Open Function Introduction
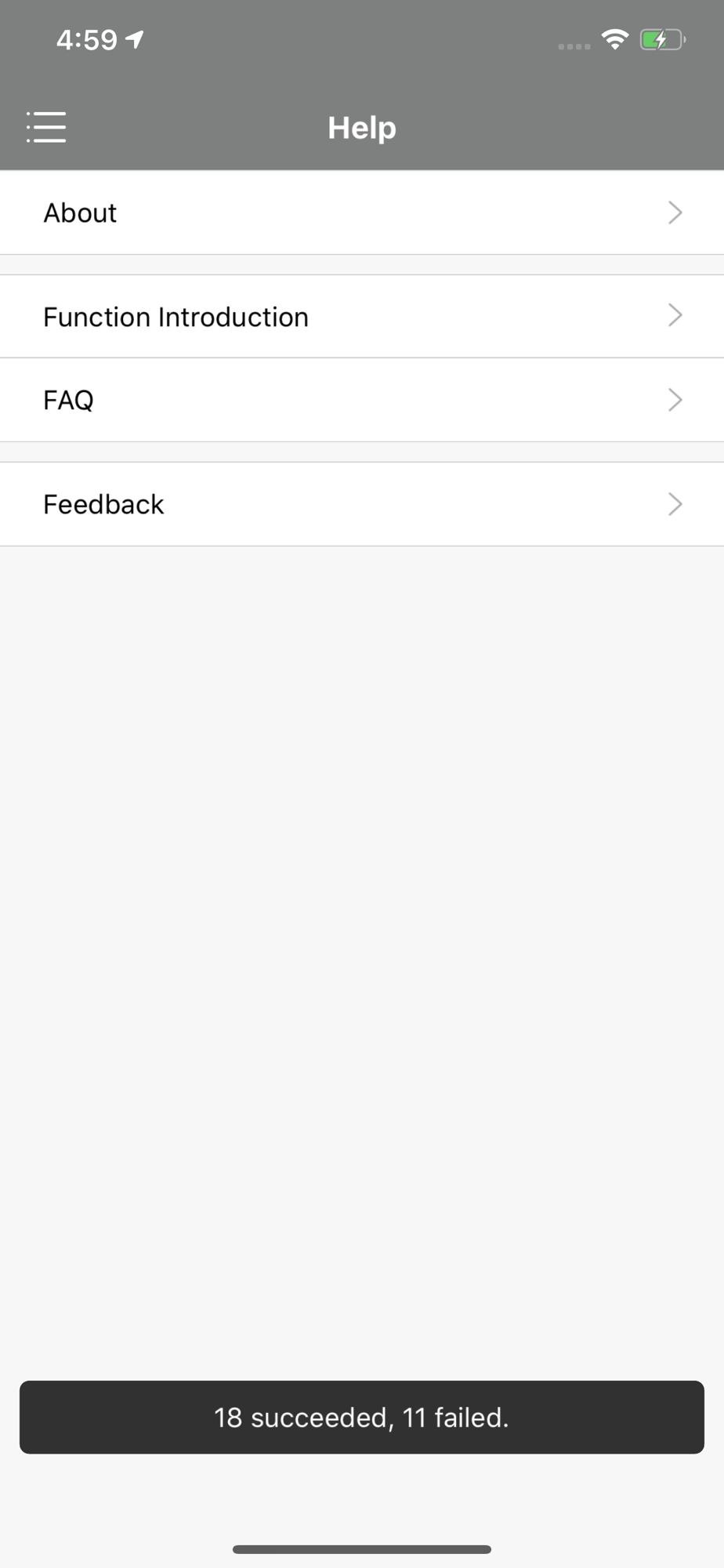Viewport: 724px width, 1568px height. (x=362, y=317)
